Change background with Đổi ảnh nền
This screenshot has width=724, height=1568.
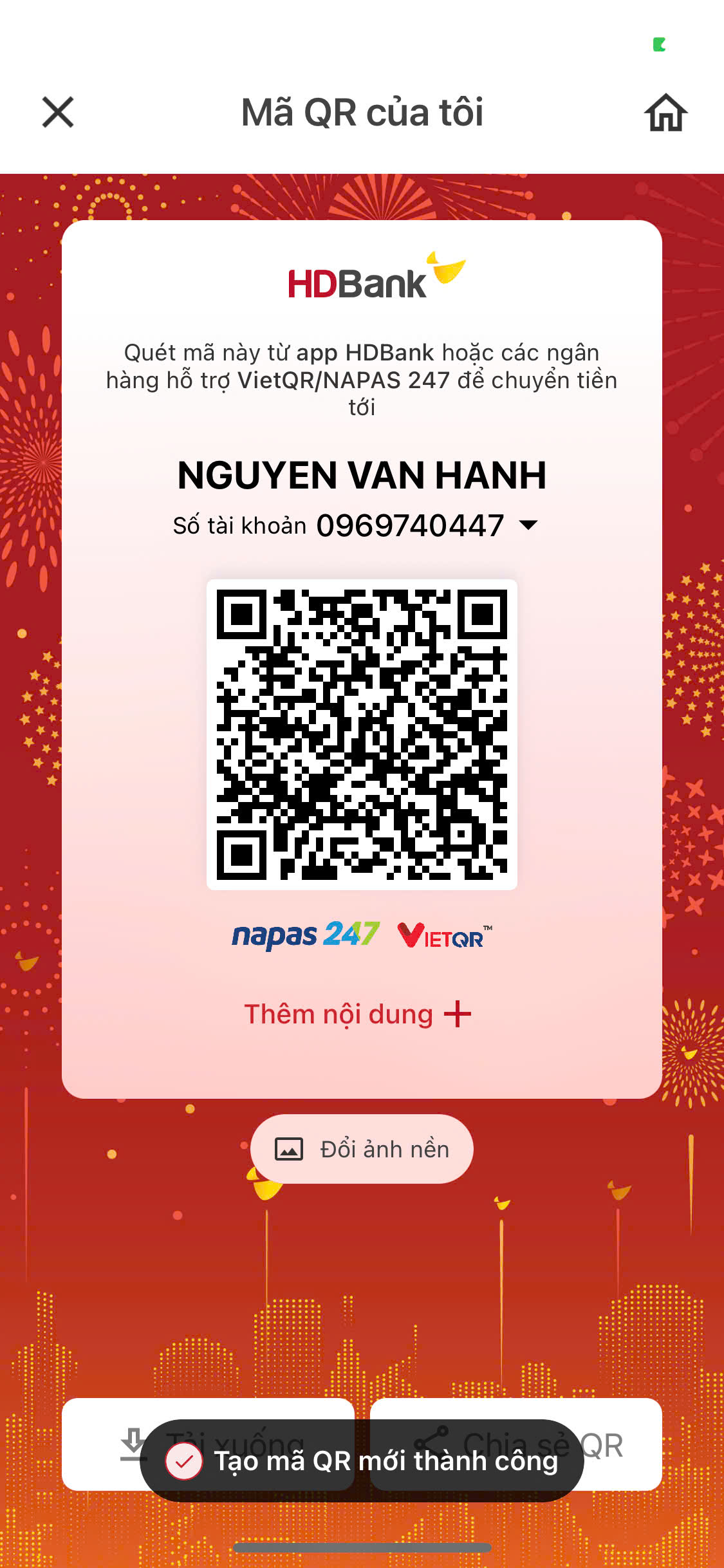coord(362,1149)
